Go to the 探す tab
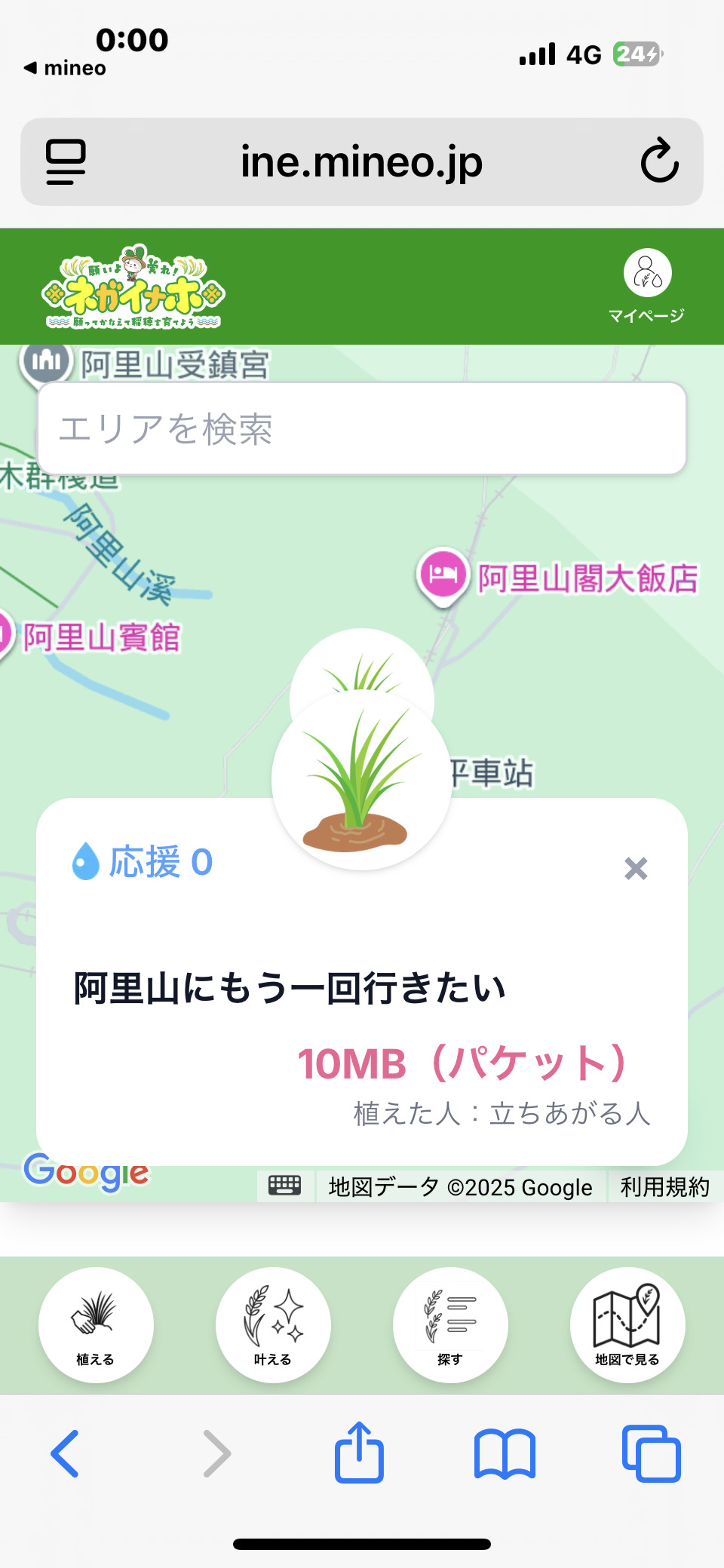Screen dimensions: 724x1568 click(x=450, y=1324)
